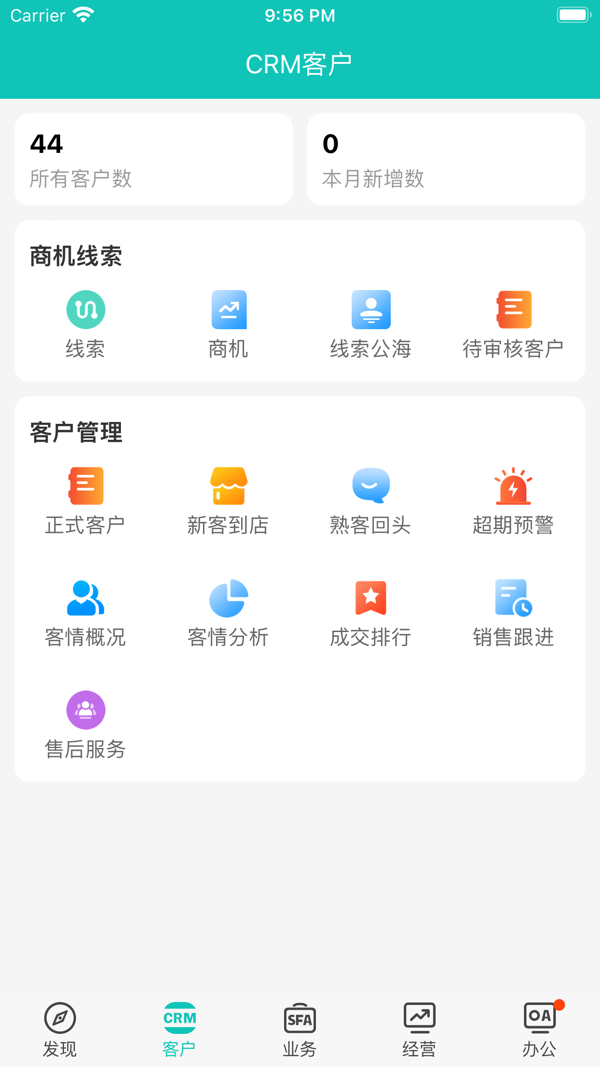View 超期预警 alerts
This screenshot has width=600, height=1067.
[x=513, y=500]
